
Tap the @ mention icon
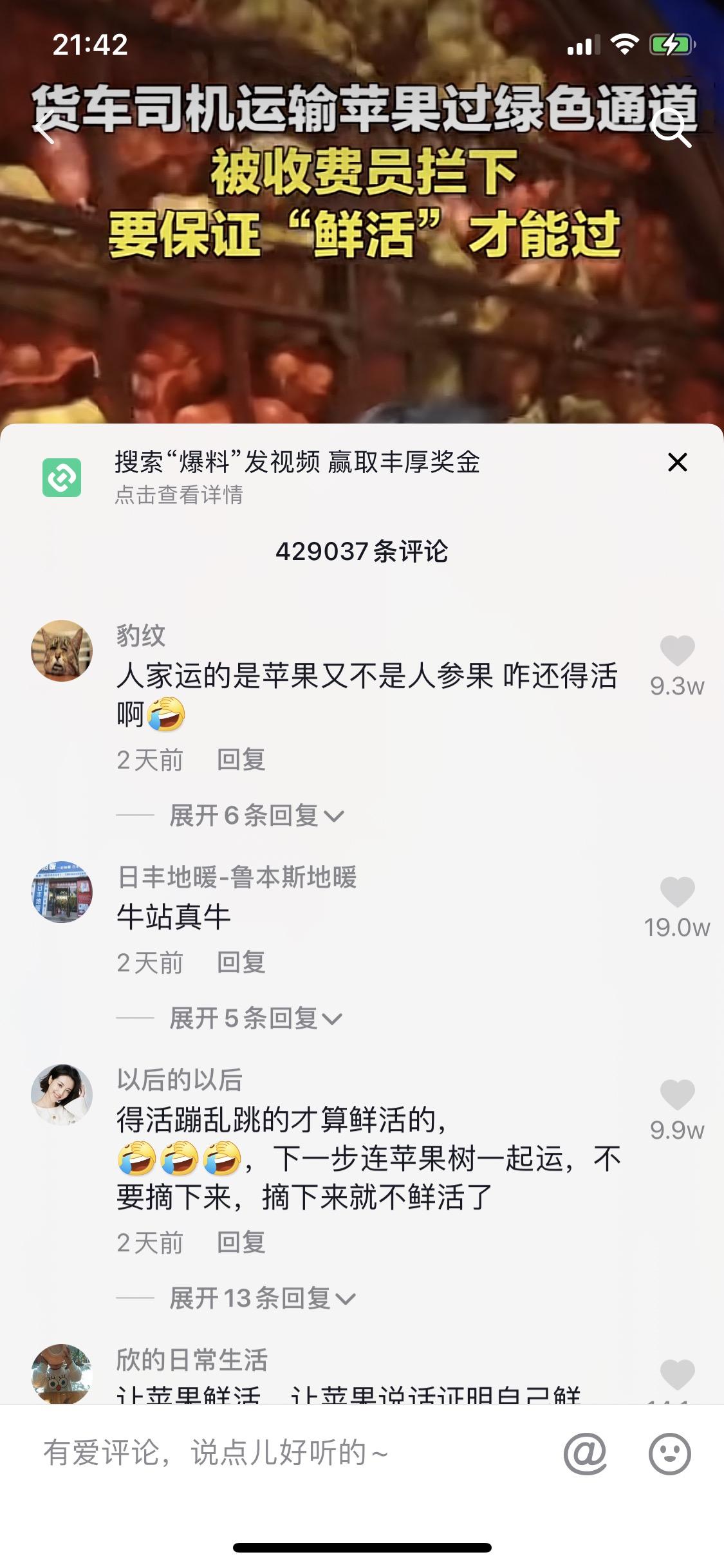pos(586,1453)
